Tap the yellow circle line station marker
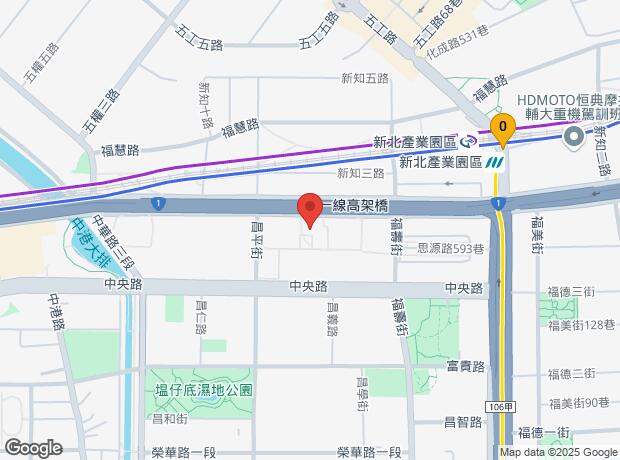This screenshot has width=620, height=460. pyautogui.click(x=503, y=127)
